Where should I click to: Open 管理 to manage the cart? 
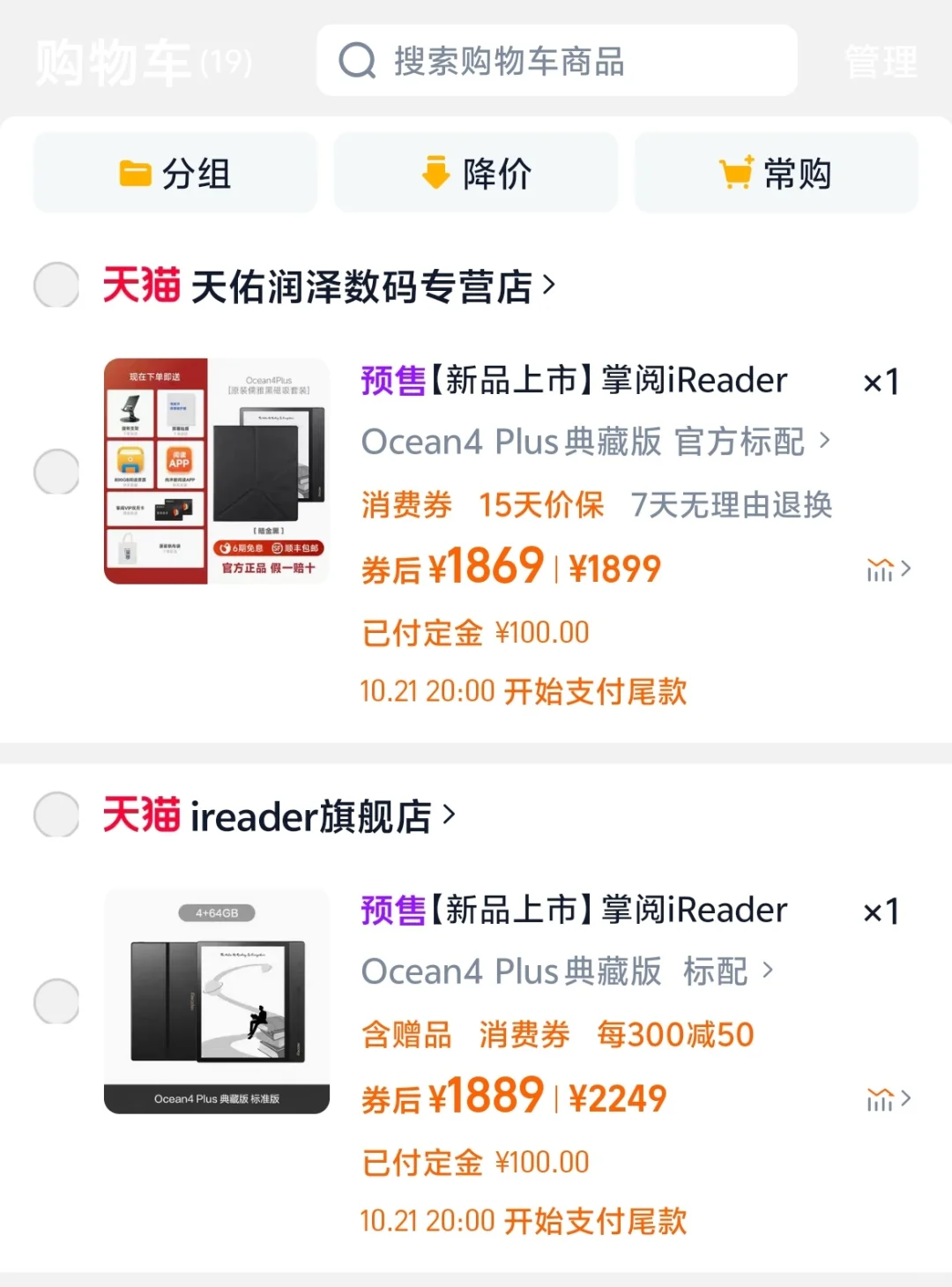pos(881,63)
